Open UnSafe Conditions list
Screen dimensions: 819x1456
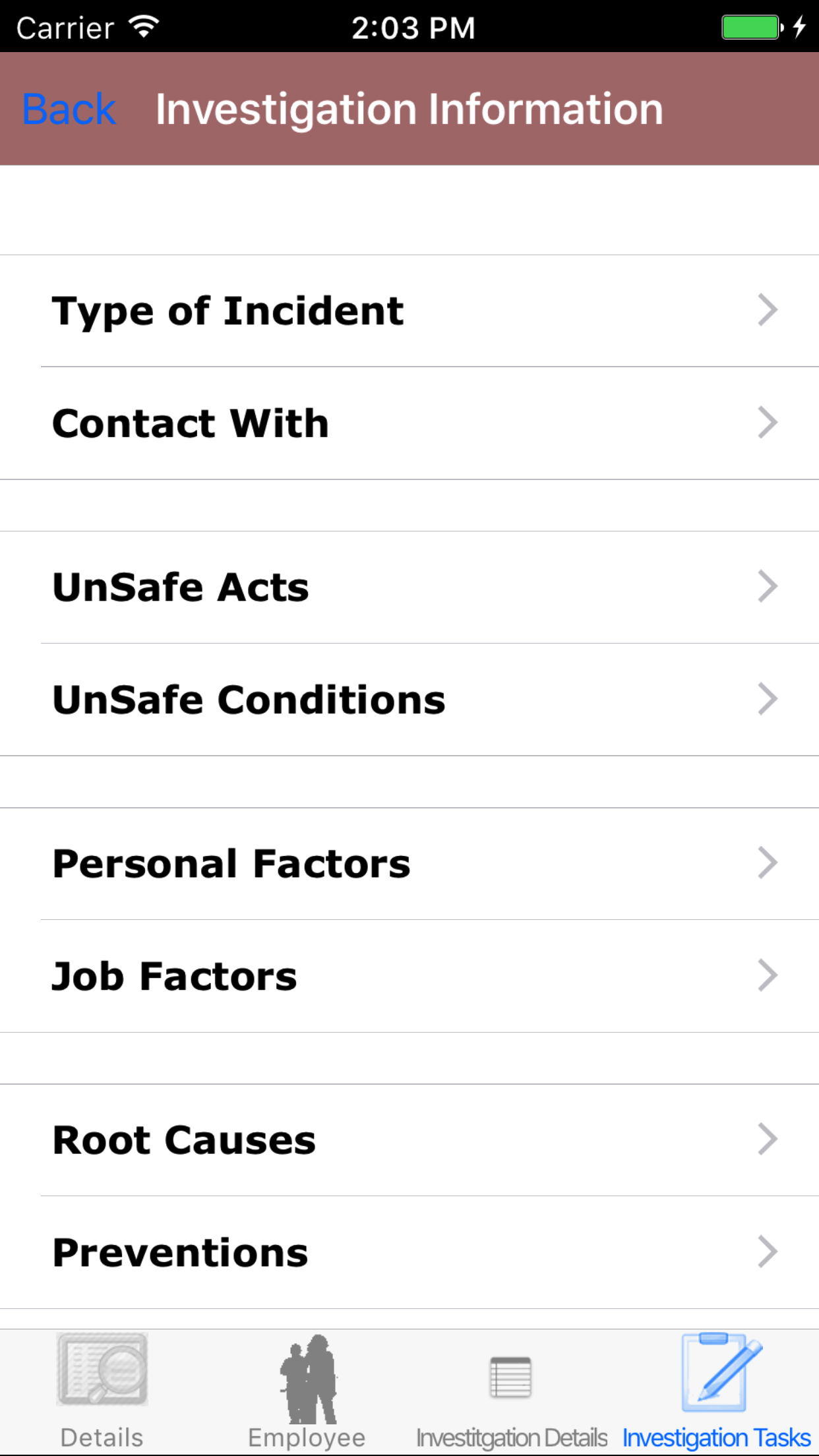(x=409, y=699)
